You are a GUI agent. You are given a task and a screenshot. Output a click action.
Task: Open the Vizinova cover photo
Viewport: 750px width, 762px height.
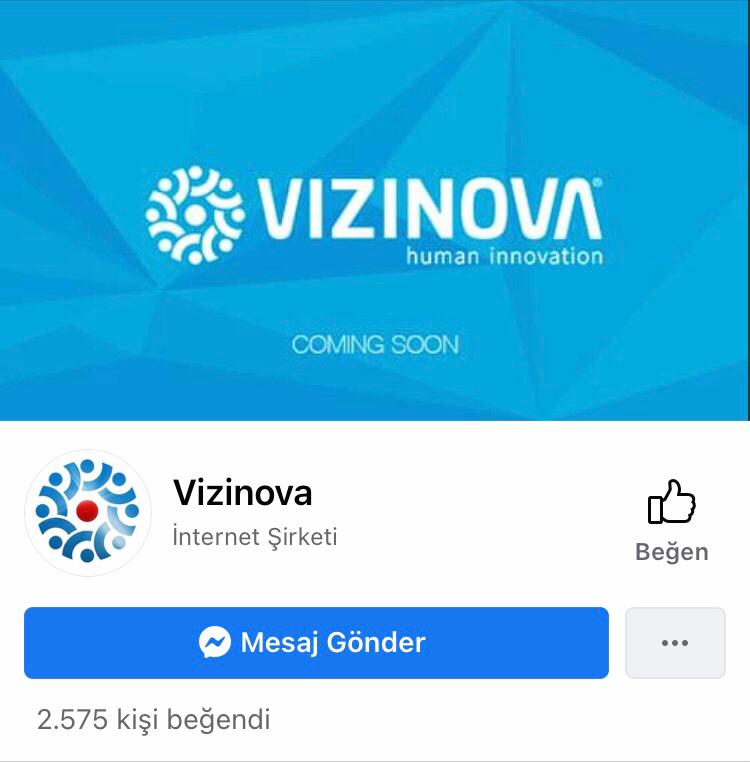(375, 210)
